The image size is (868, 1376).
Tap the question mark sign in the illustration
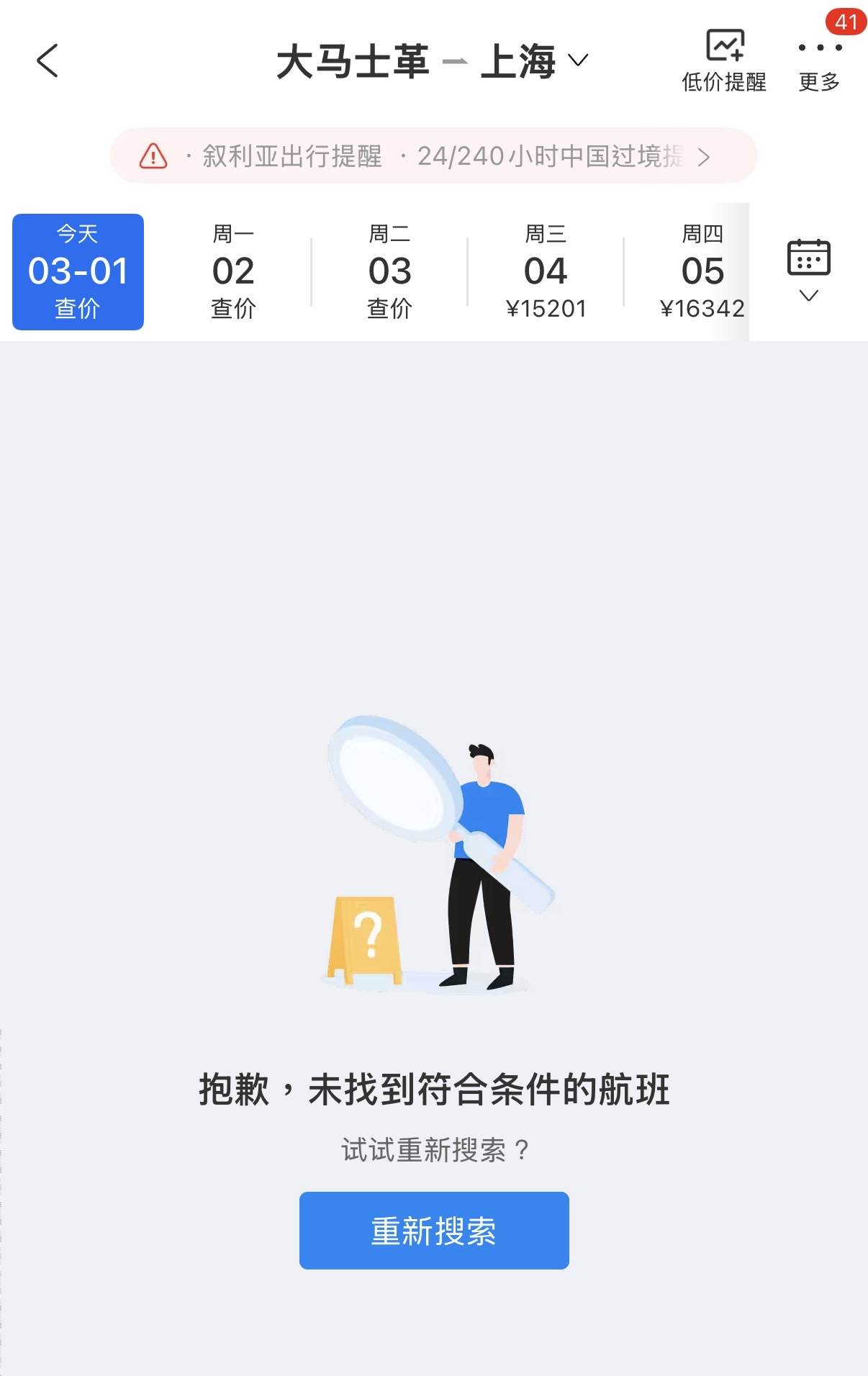(369, 936)
